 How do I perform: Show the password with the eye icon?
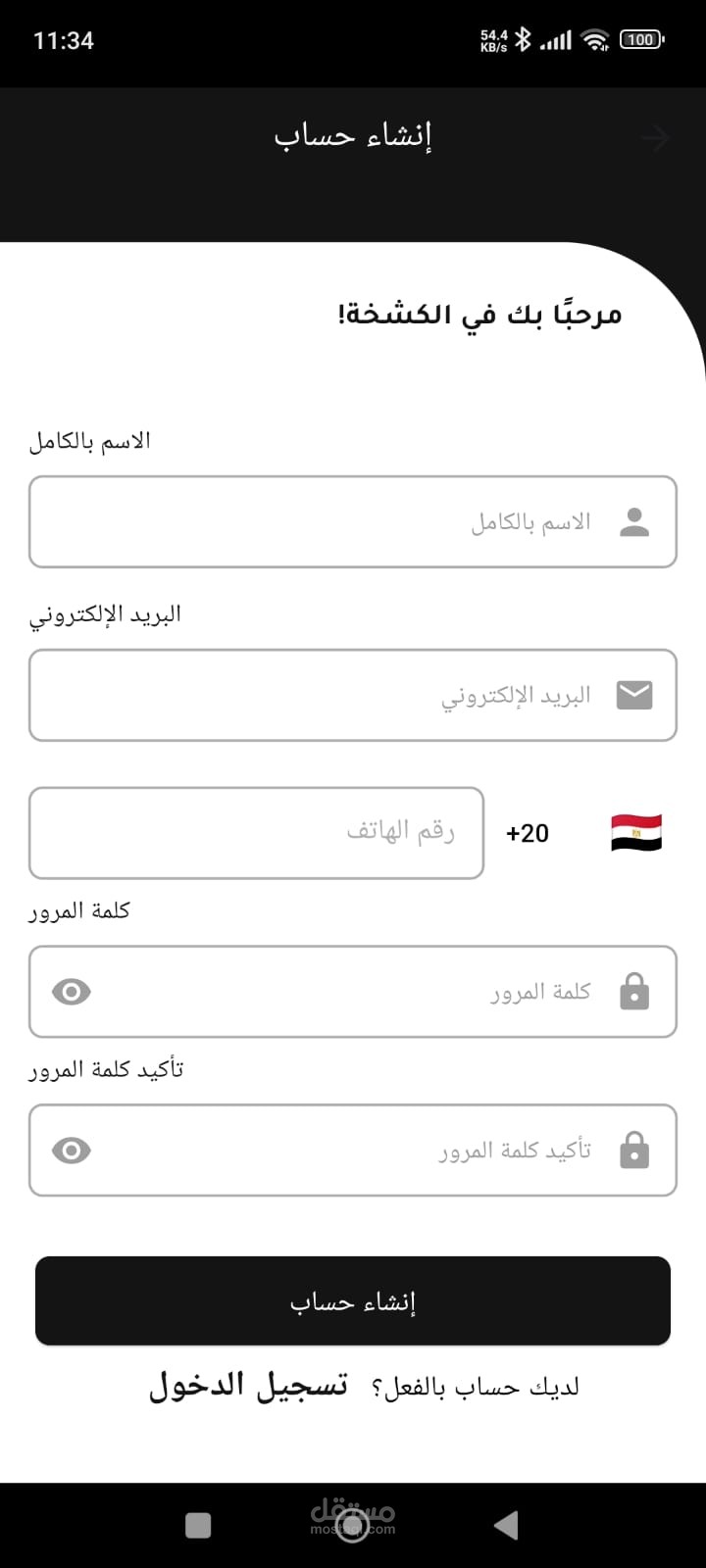pos(72,992)
